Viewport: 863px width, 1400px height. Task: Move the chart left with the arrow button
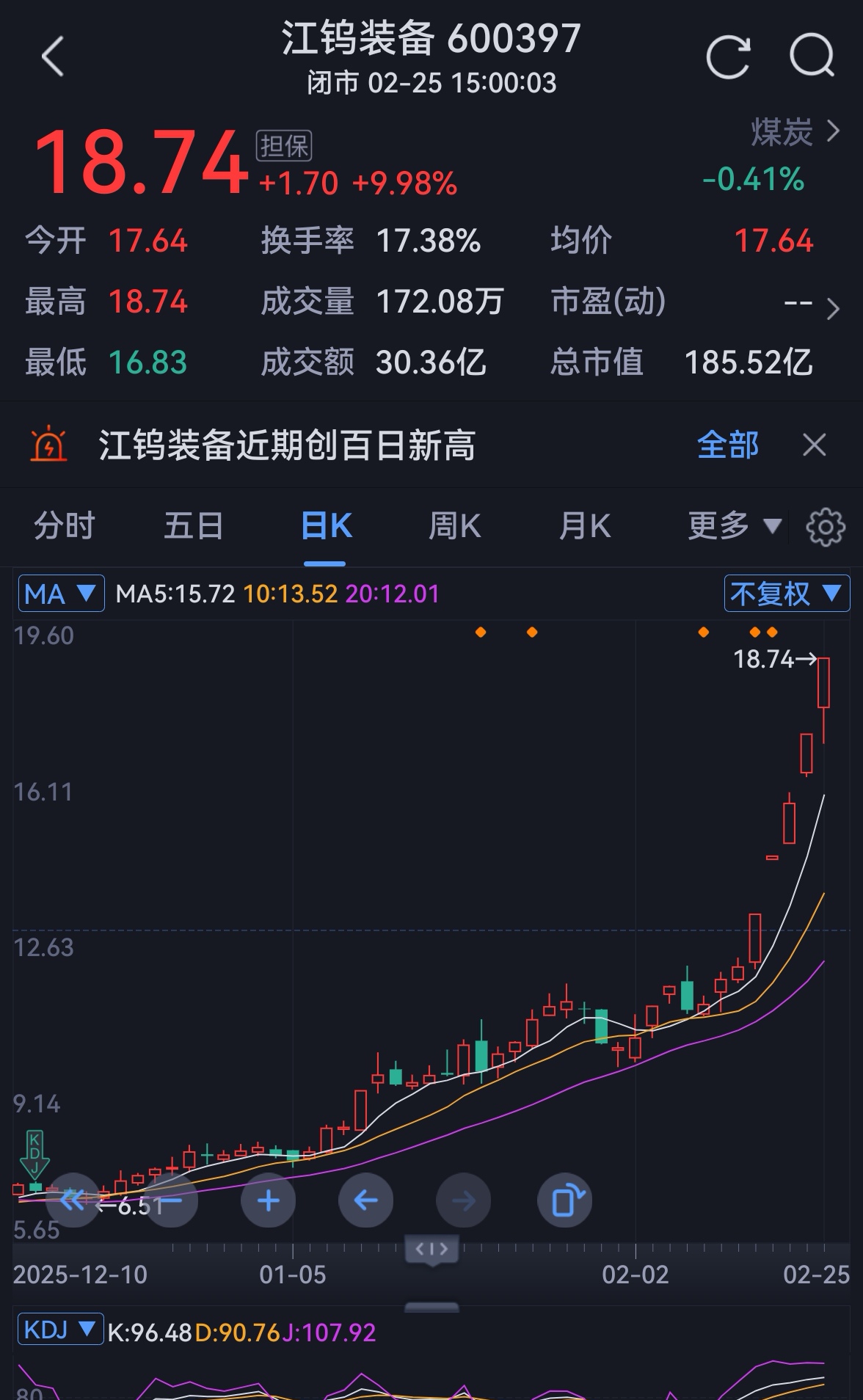pos(365,1201)
